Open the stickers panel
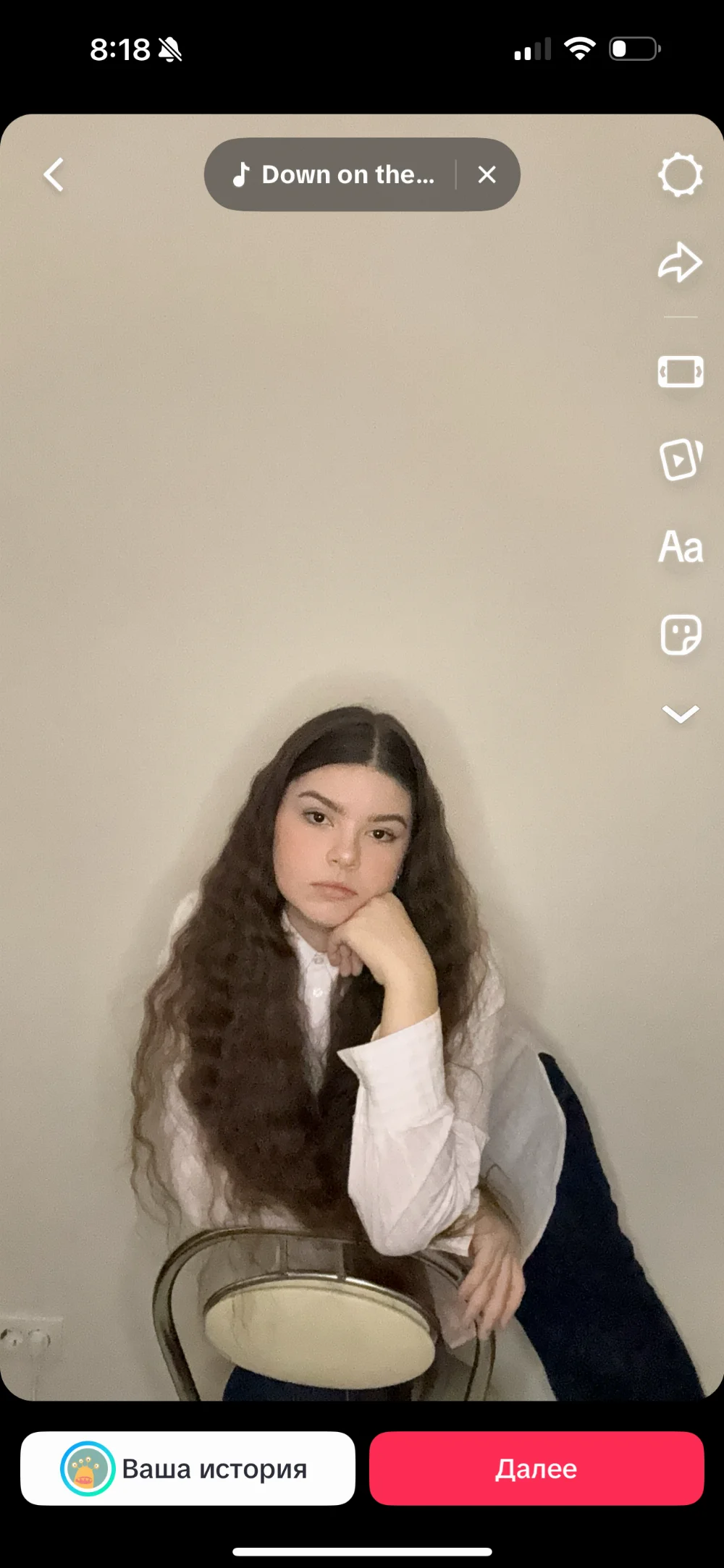This screenshot has height=1568, width=724. tap(680, 635)
